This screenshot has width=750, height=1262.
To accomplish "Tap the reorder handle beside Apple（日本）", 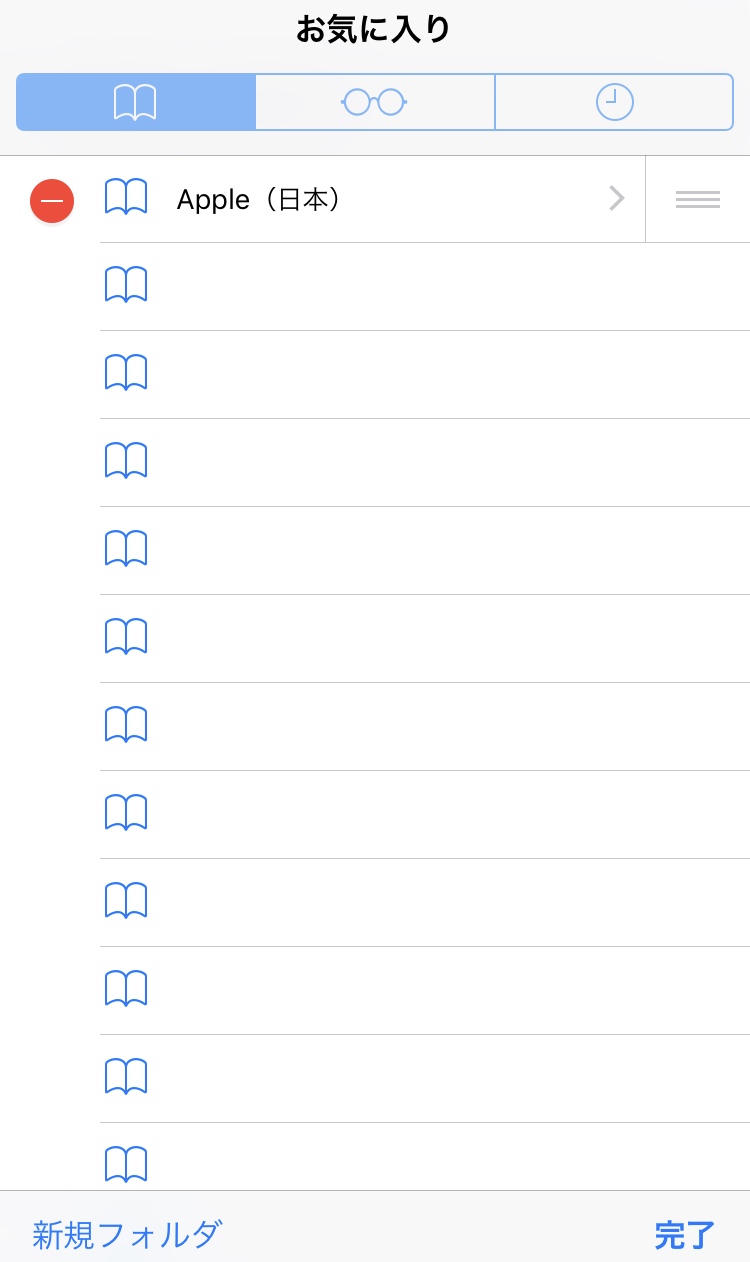I will pos(697,200).
